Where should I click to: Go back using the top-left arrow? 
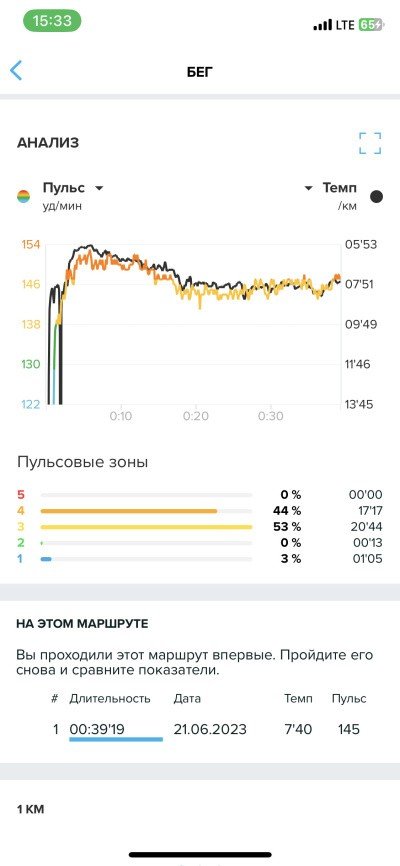[16, 71]
